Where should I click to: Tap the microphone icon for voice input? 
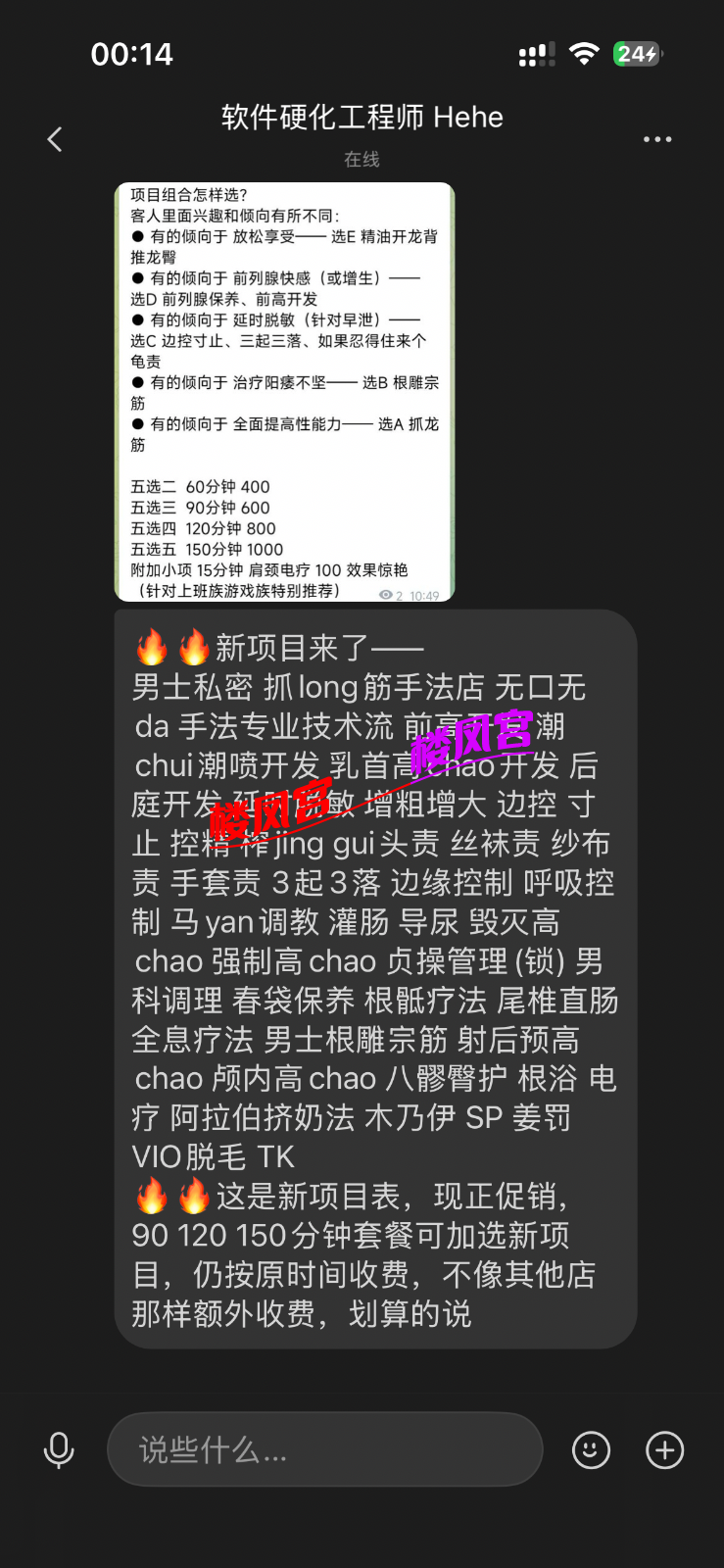(59, 1450)
